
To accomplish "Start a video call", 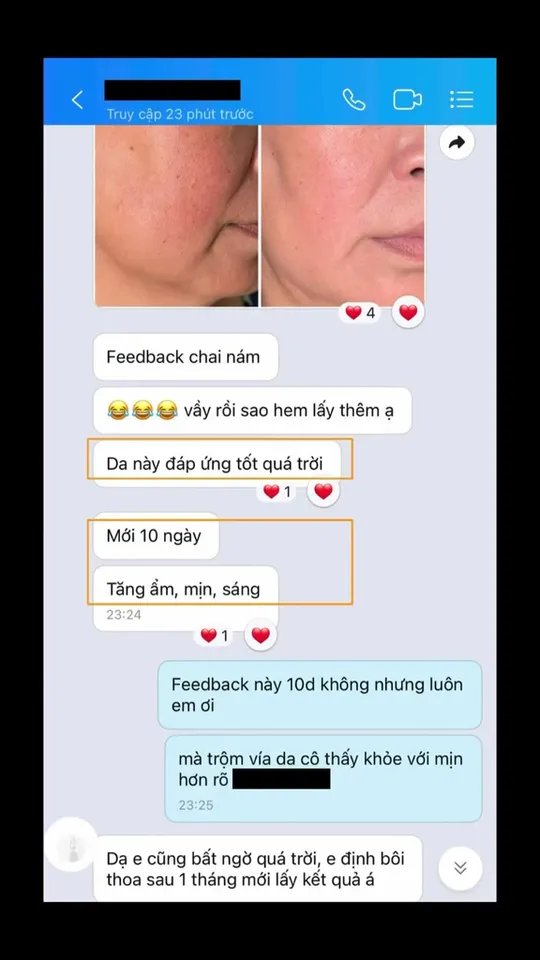I will pos(408,100).
